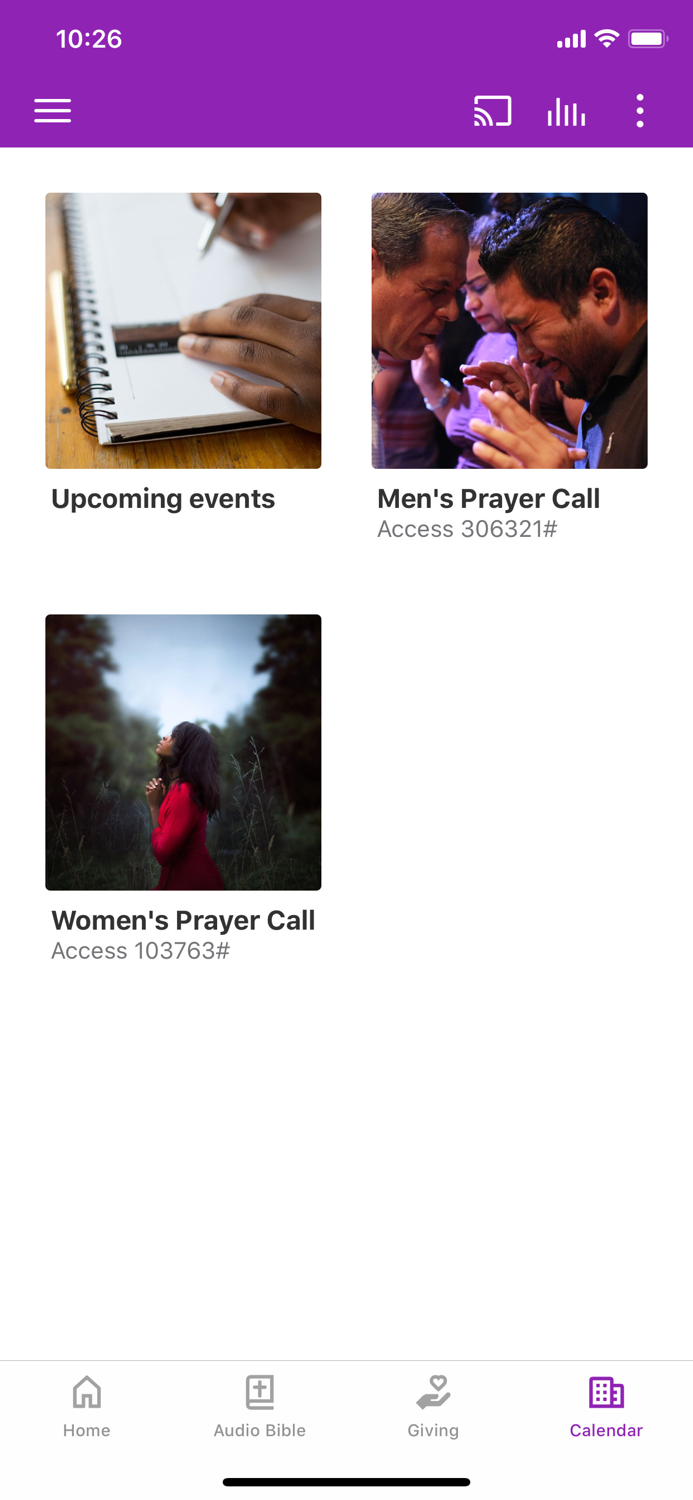Open the audio equalizer bars icon
Image resolution: width=693 pixels, height=1500 pixels.
(x=566, y=111)
